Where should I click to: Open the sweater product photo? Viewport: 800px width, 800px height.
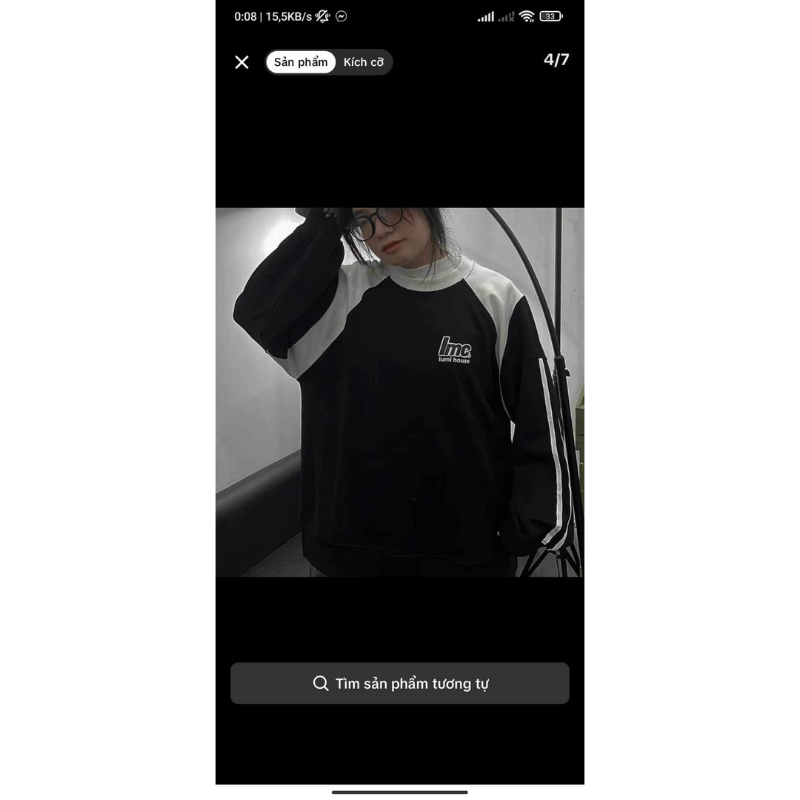click(x=400, y=392)
